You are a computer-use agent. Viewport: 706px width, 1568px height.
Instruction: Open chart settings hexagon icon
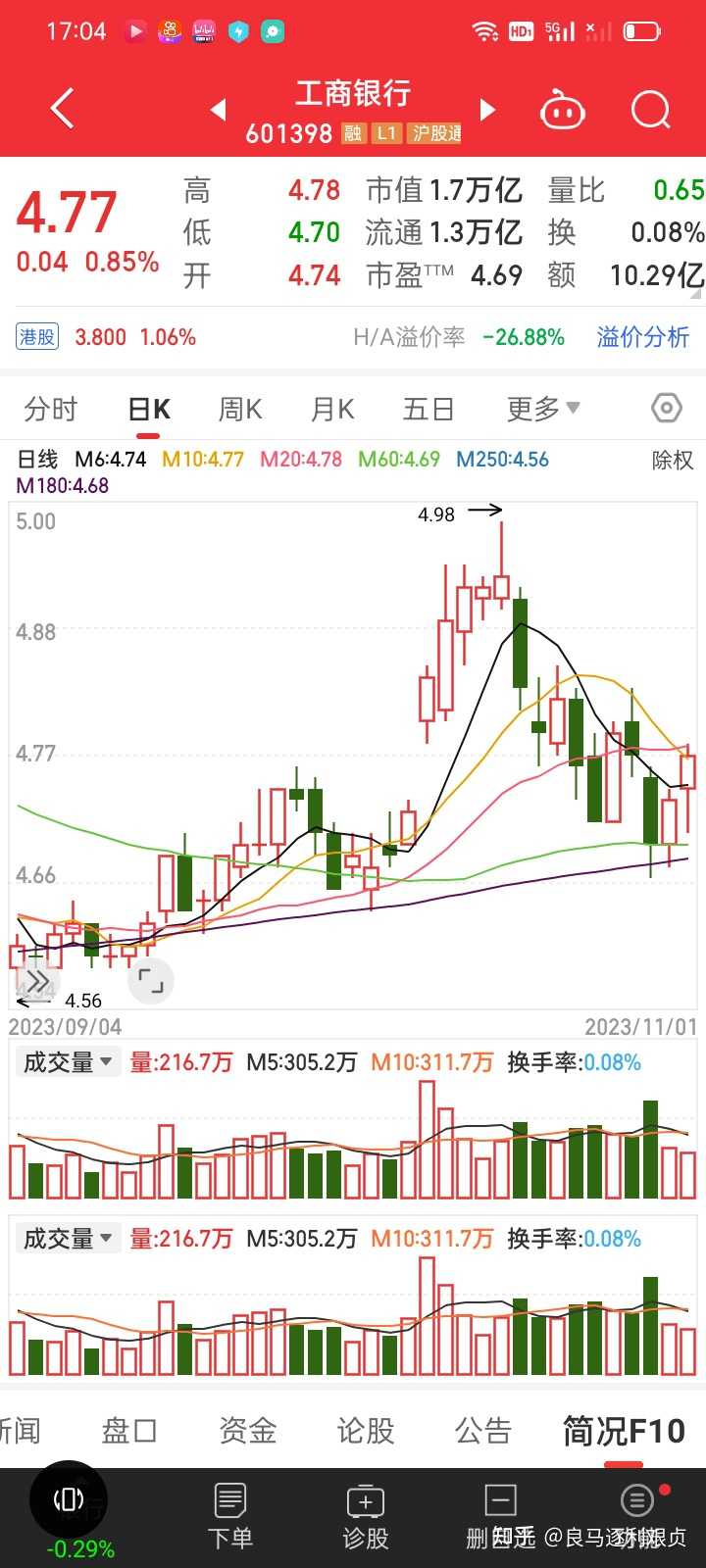[x=667, y=408]
